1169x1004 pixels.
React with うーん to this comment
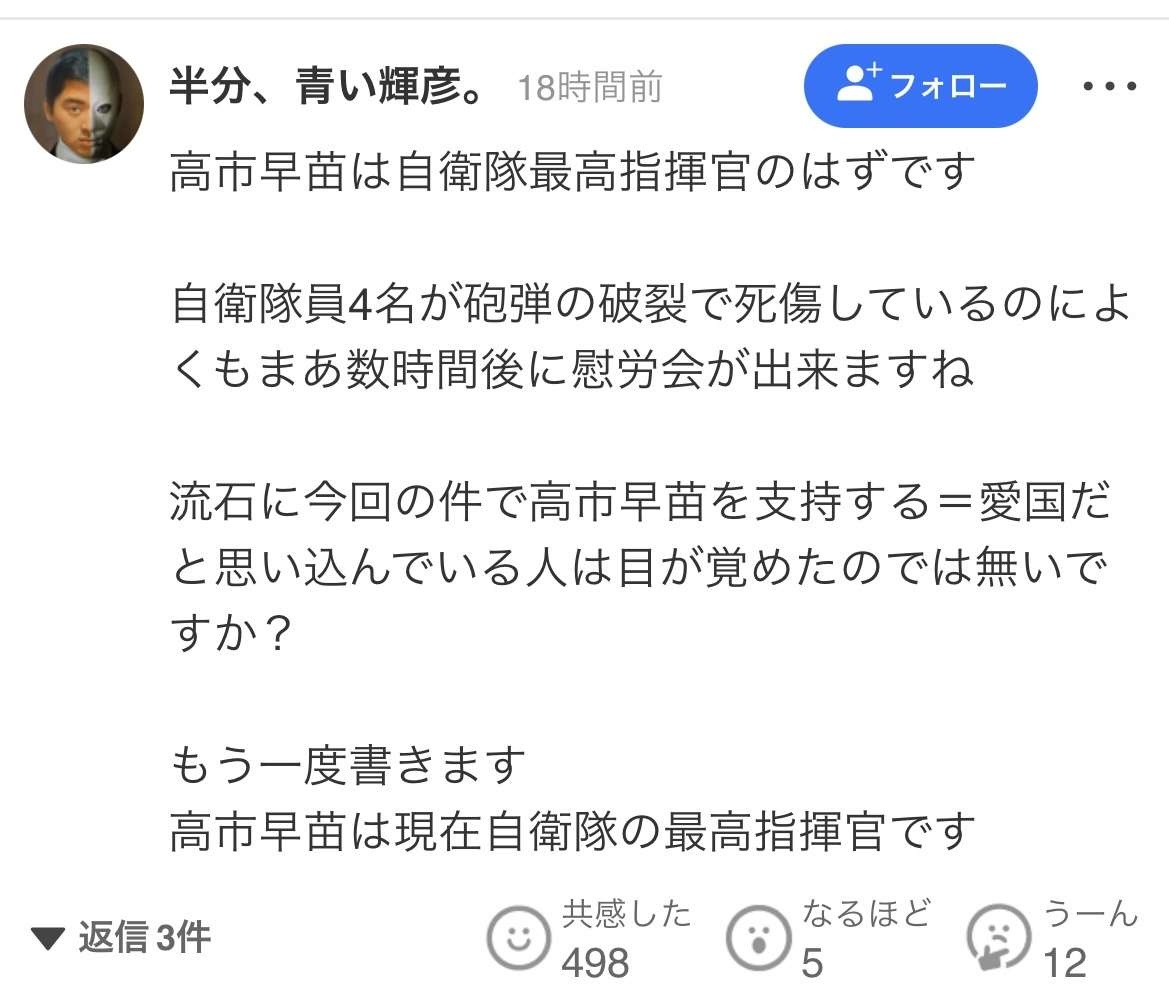998,939
